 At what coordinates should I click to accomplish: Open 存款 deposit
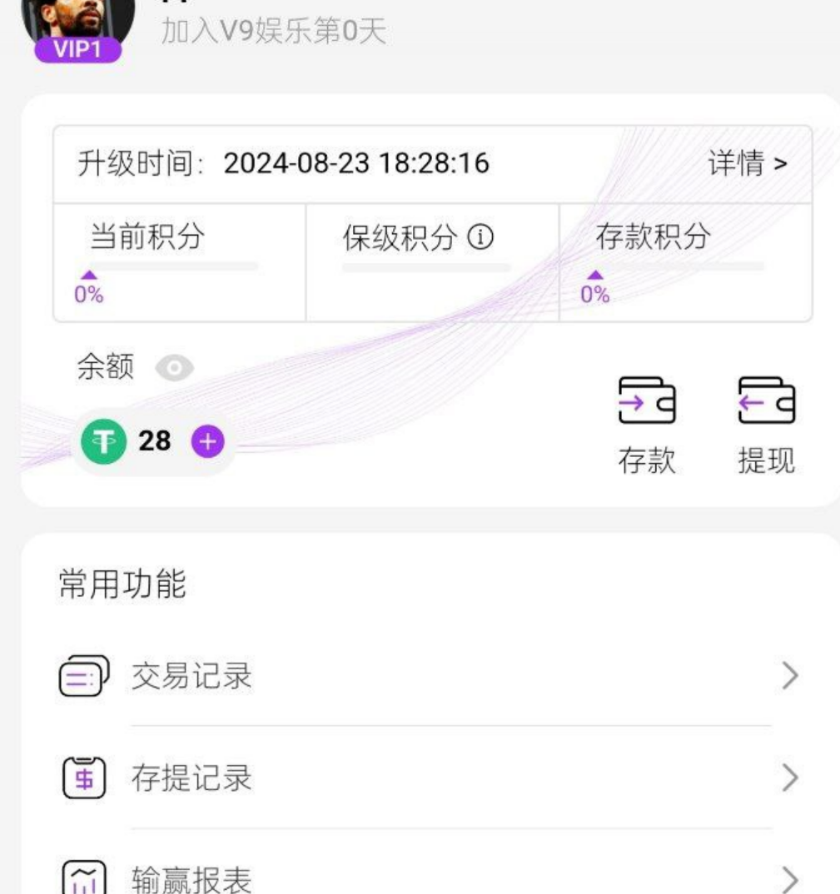point(647,424)
